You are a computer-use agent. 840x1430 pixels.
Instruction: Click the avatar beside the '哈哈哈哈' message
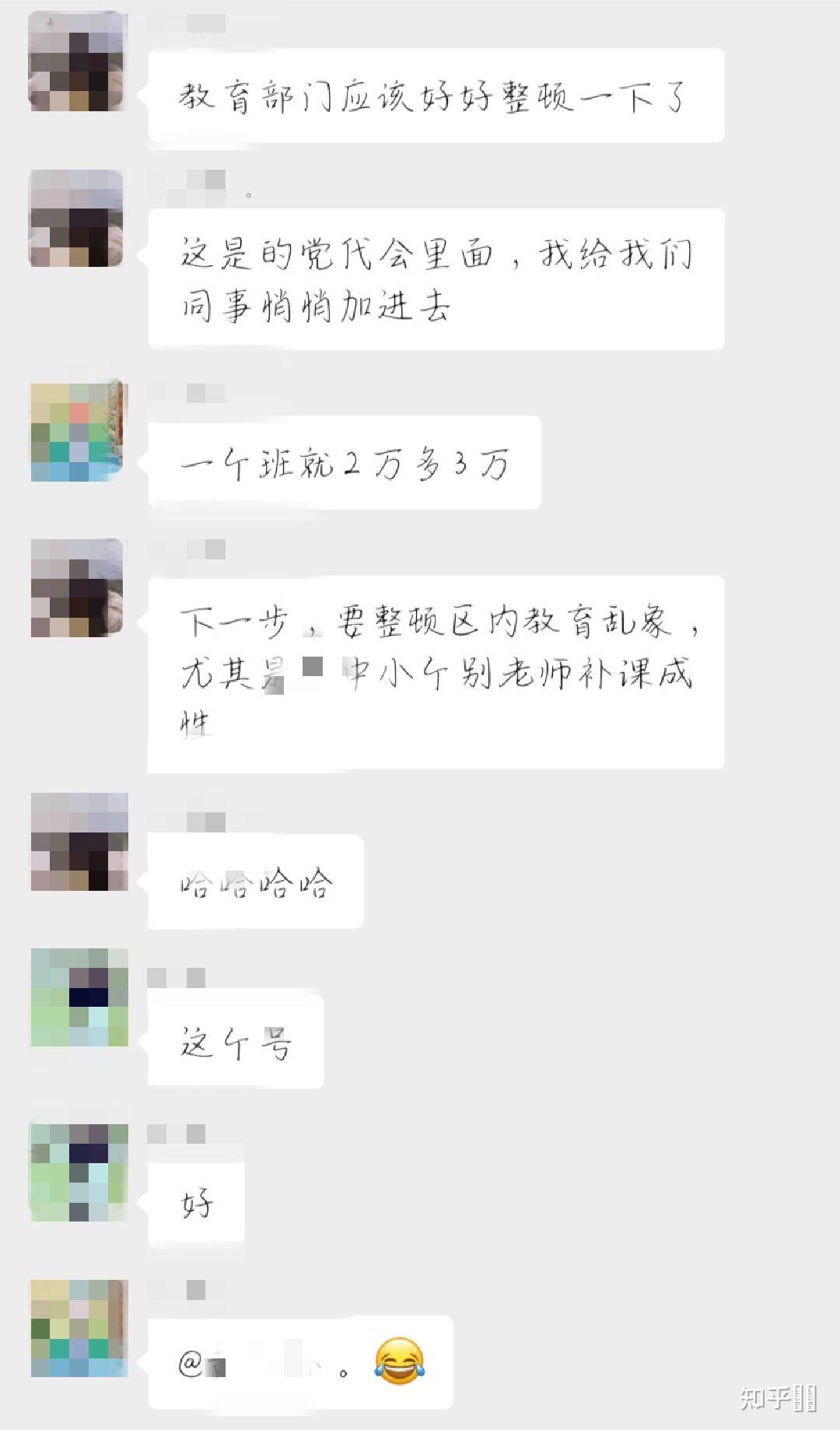78,840
